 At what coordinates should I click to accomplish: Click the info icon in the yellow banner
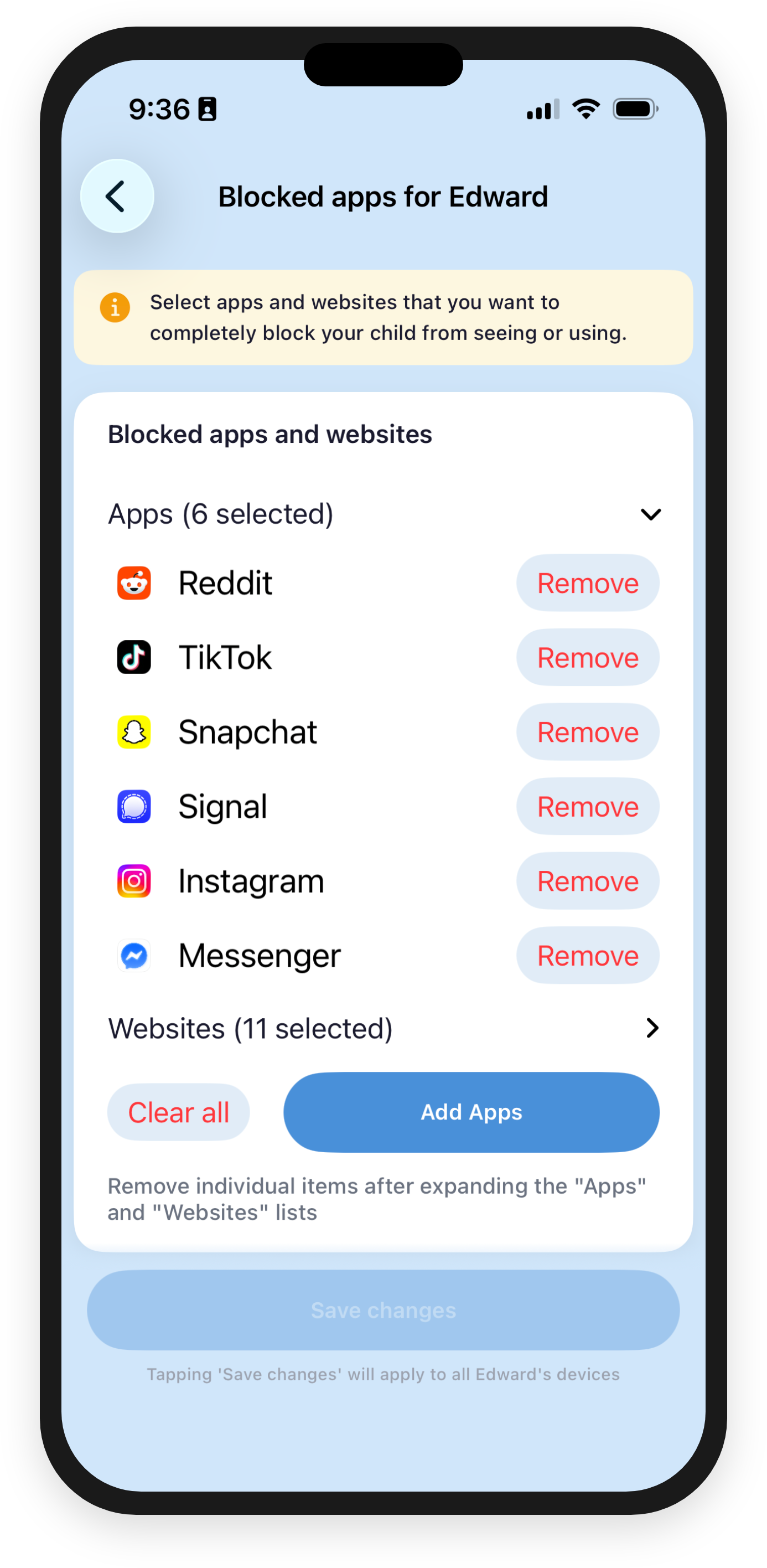pos(115,307)
